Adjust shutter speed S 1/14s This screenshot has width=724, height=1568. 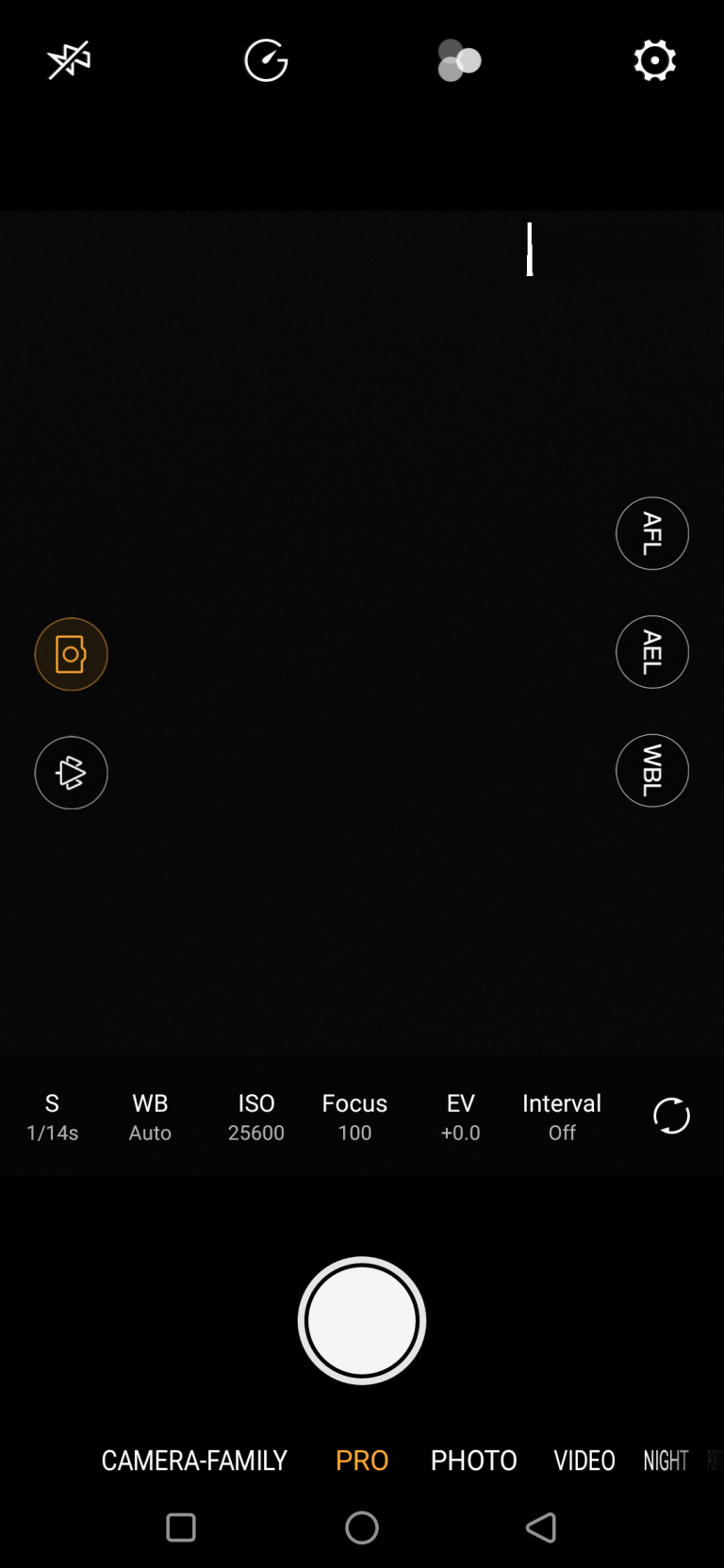[52, 1117]
